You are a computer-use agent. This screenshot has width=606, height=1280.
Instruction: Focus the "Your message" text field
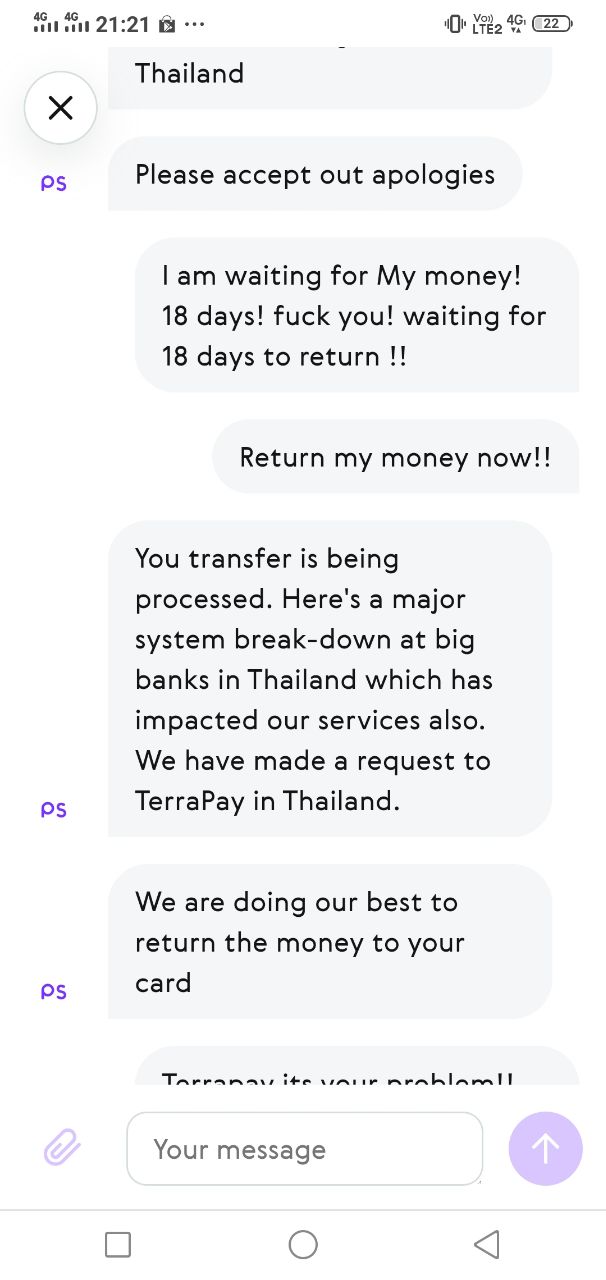(x=304, y=1149)
